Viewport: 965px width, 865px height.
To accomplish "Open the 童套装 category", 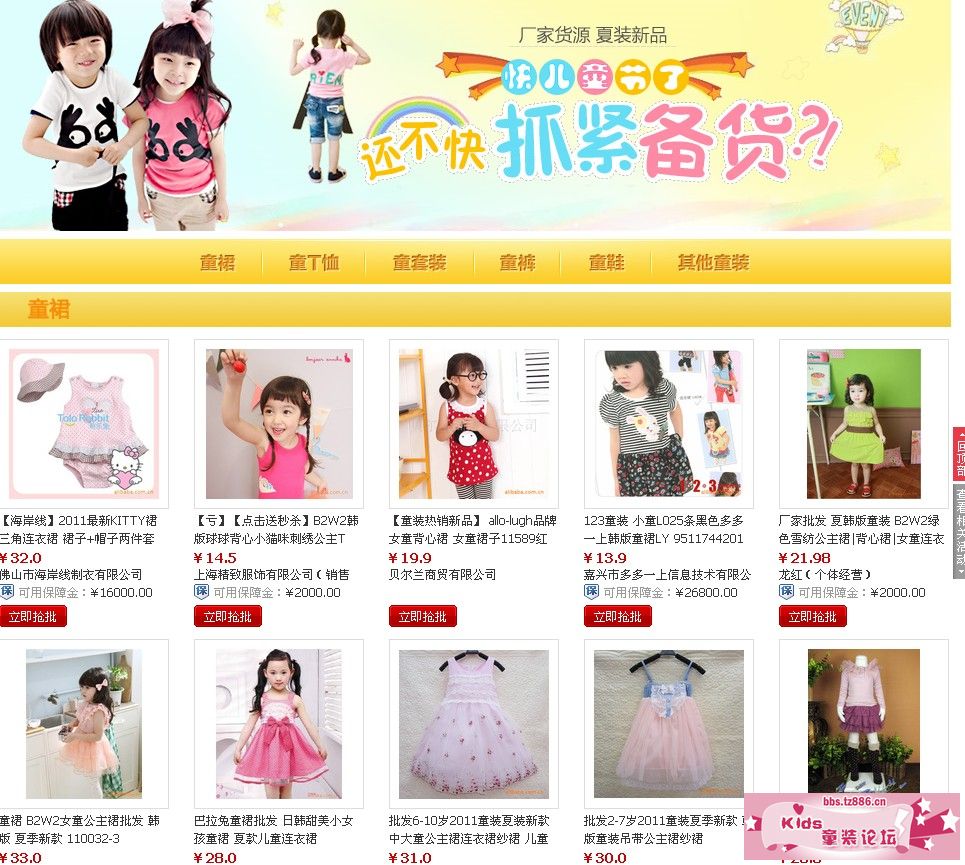I will coord(419,263).
